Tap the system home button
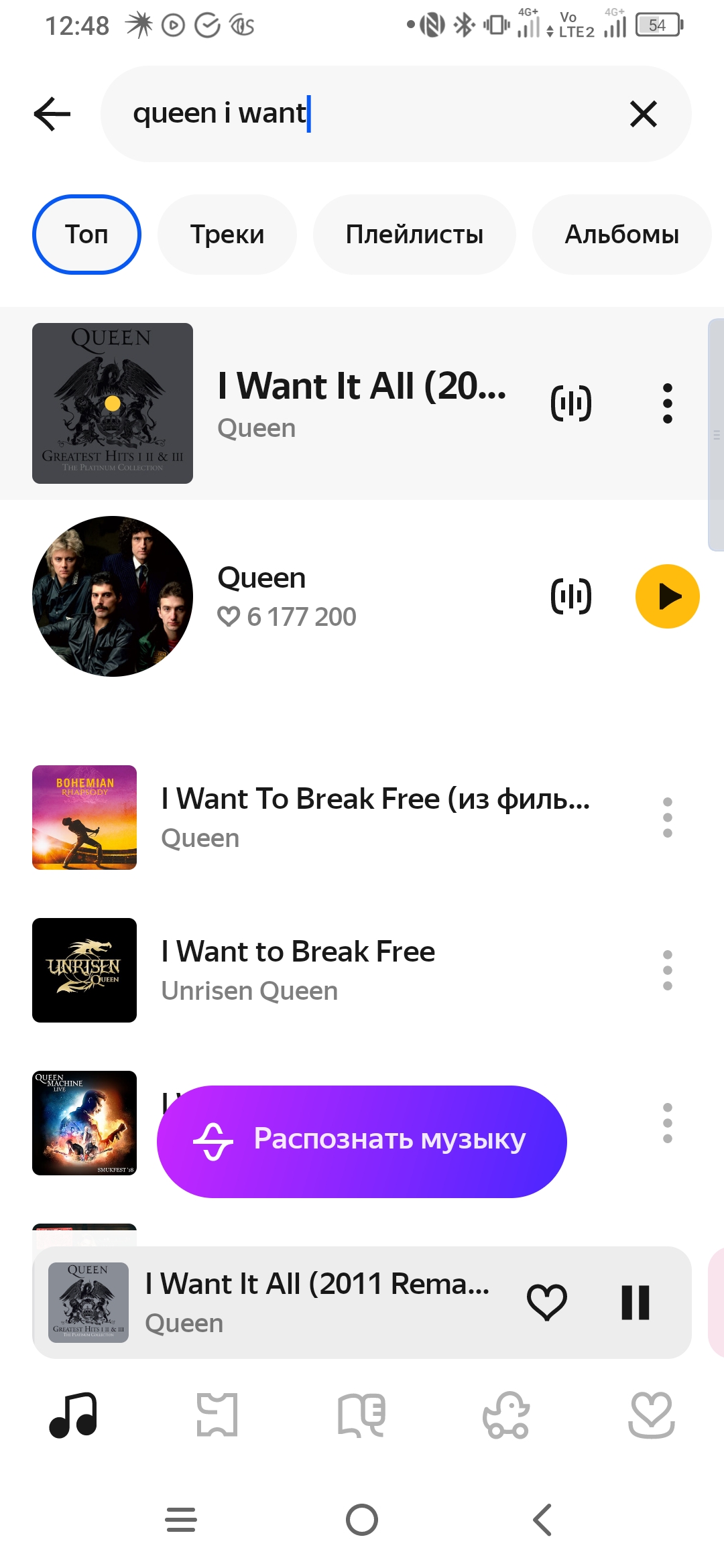This screenshot has height=1568, width=724. tap(362, 1520)
